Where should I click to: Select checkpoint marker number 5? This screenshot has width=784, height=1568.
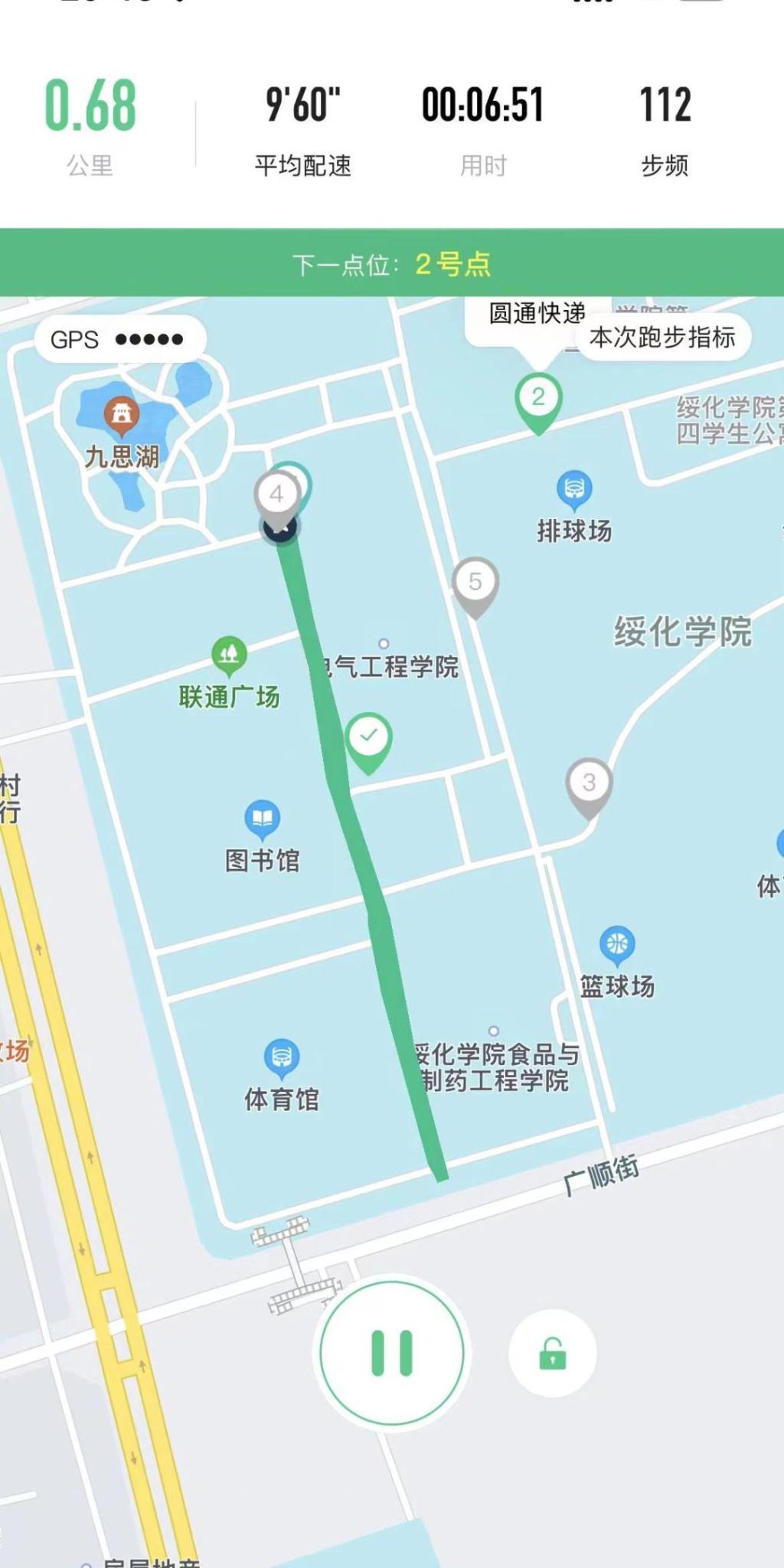coord(475,583)
